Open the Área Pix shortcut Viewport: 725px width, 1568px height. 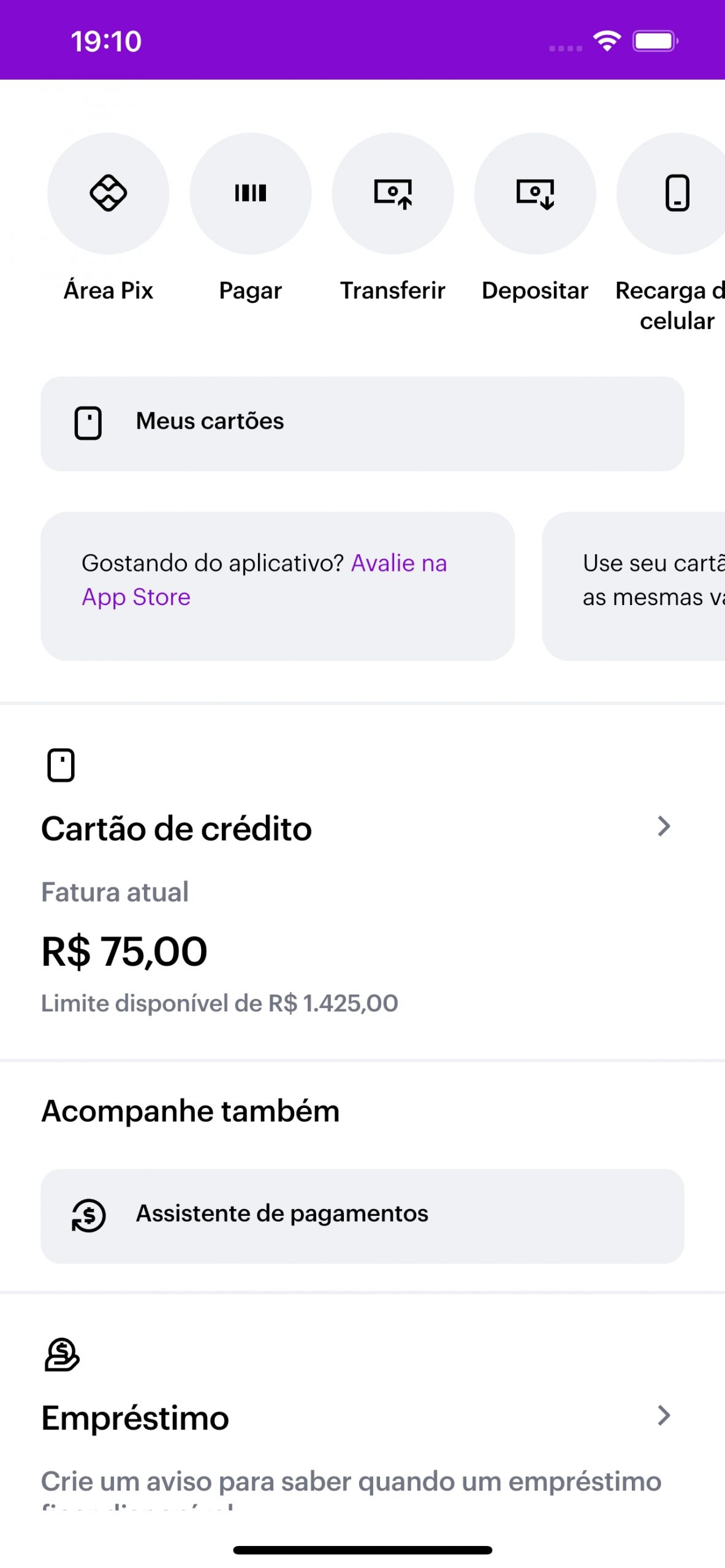[x=108, y=194]
